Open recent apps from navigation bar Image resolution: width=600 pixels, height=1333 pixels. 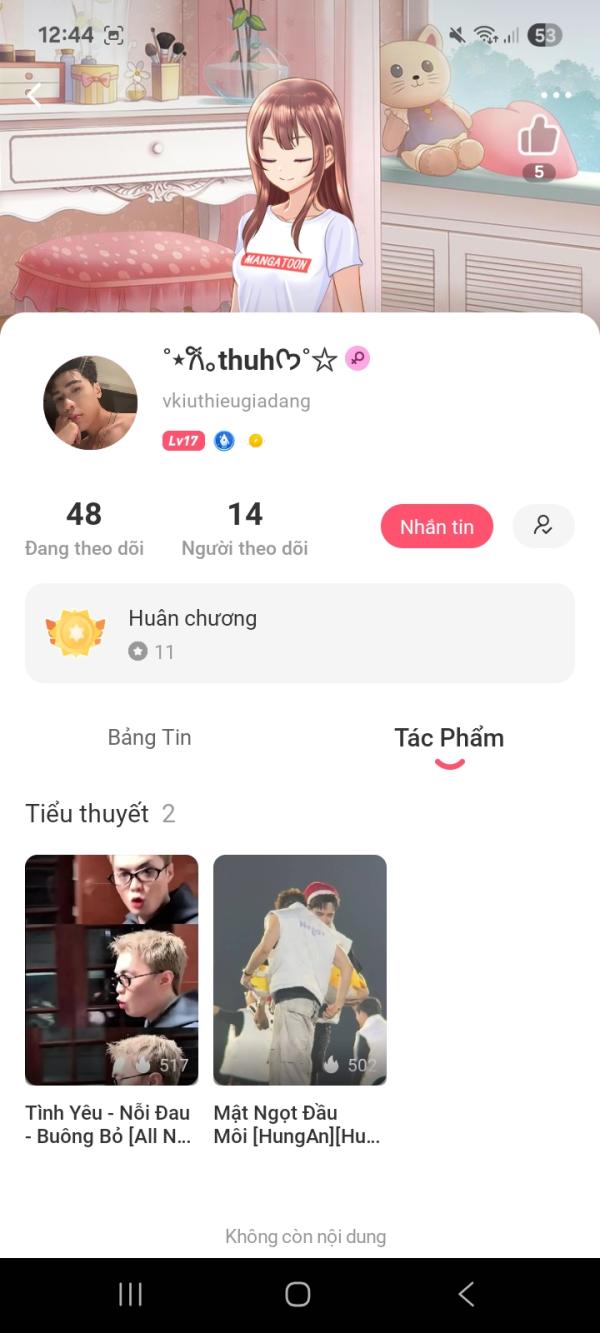131,1294
